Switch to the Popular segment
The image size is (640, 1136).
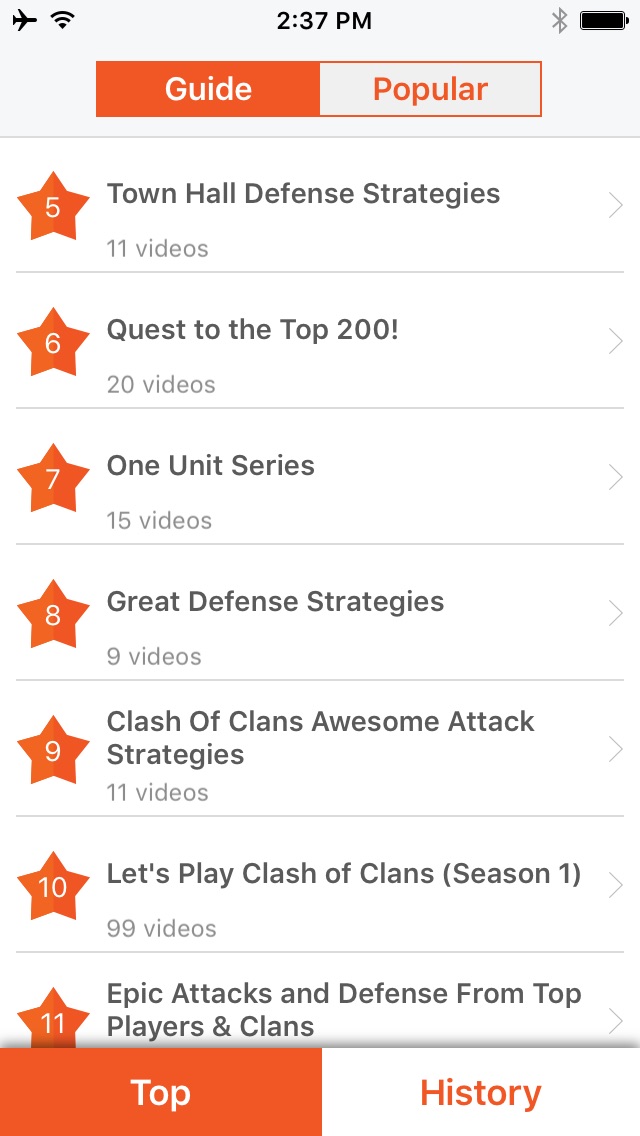click(x=430, y=89)
